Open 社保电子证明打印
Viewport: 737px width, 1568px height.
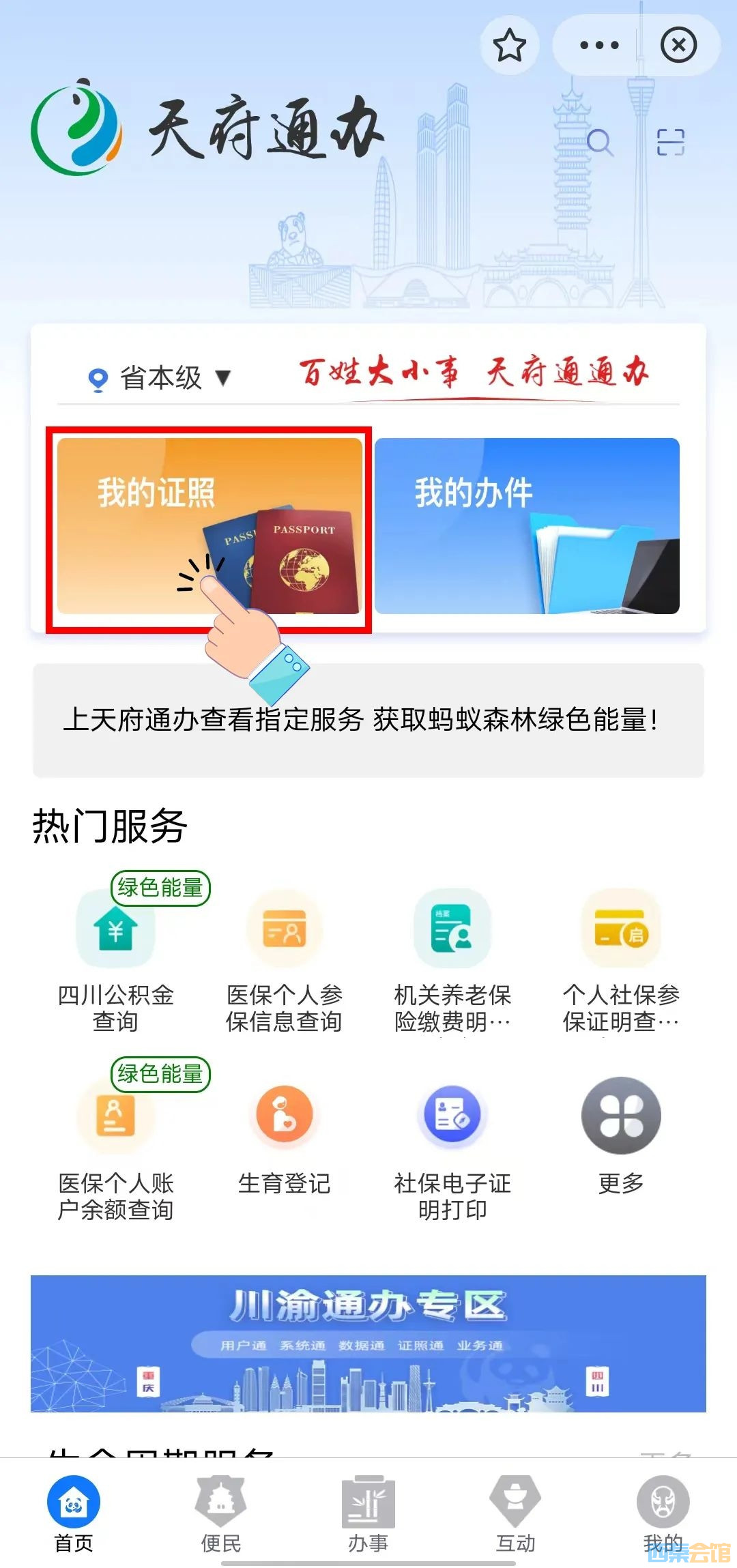[452, 1146]
